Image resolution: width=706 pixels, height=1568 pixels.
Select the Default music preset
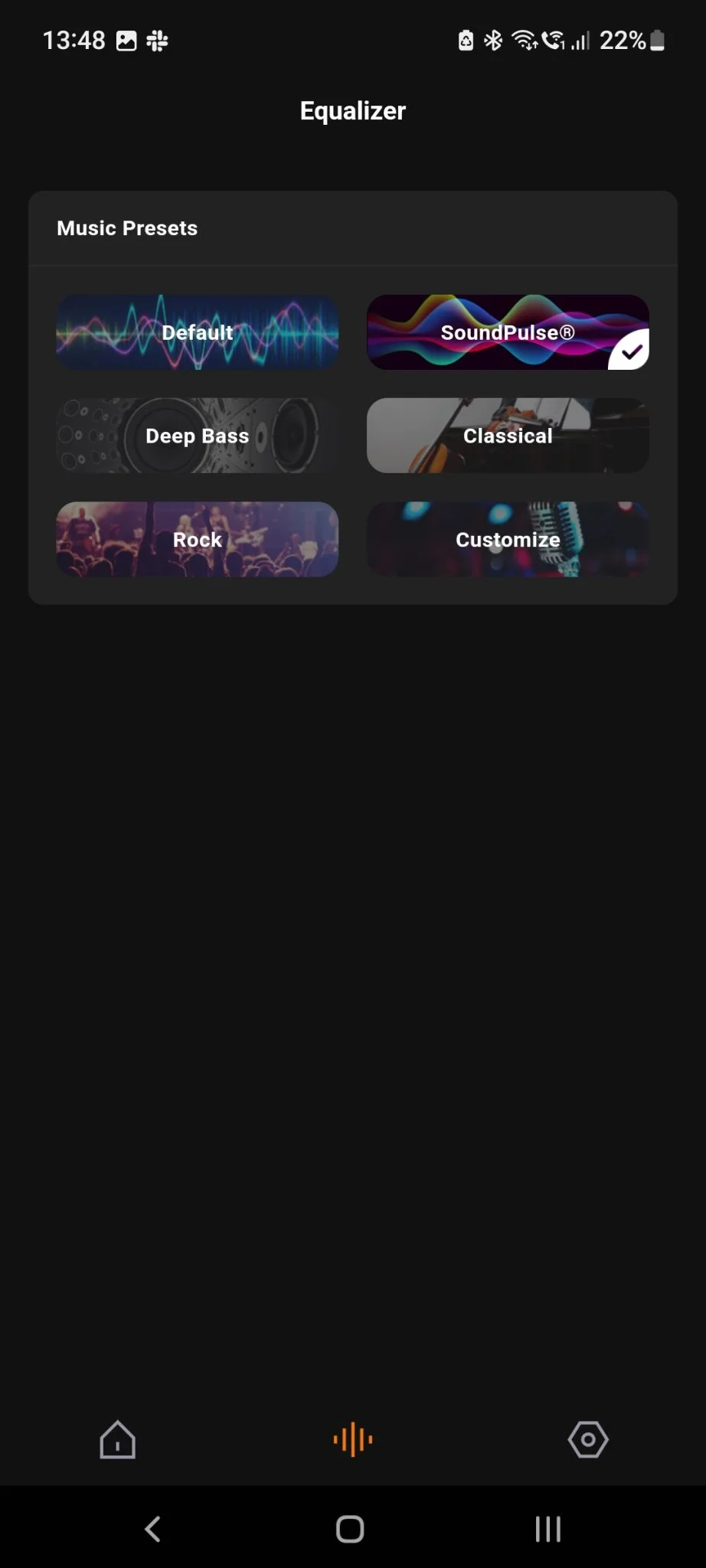click(198, 332)
